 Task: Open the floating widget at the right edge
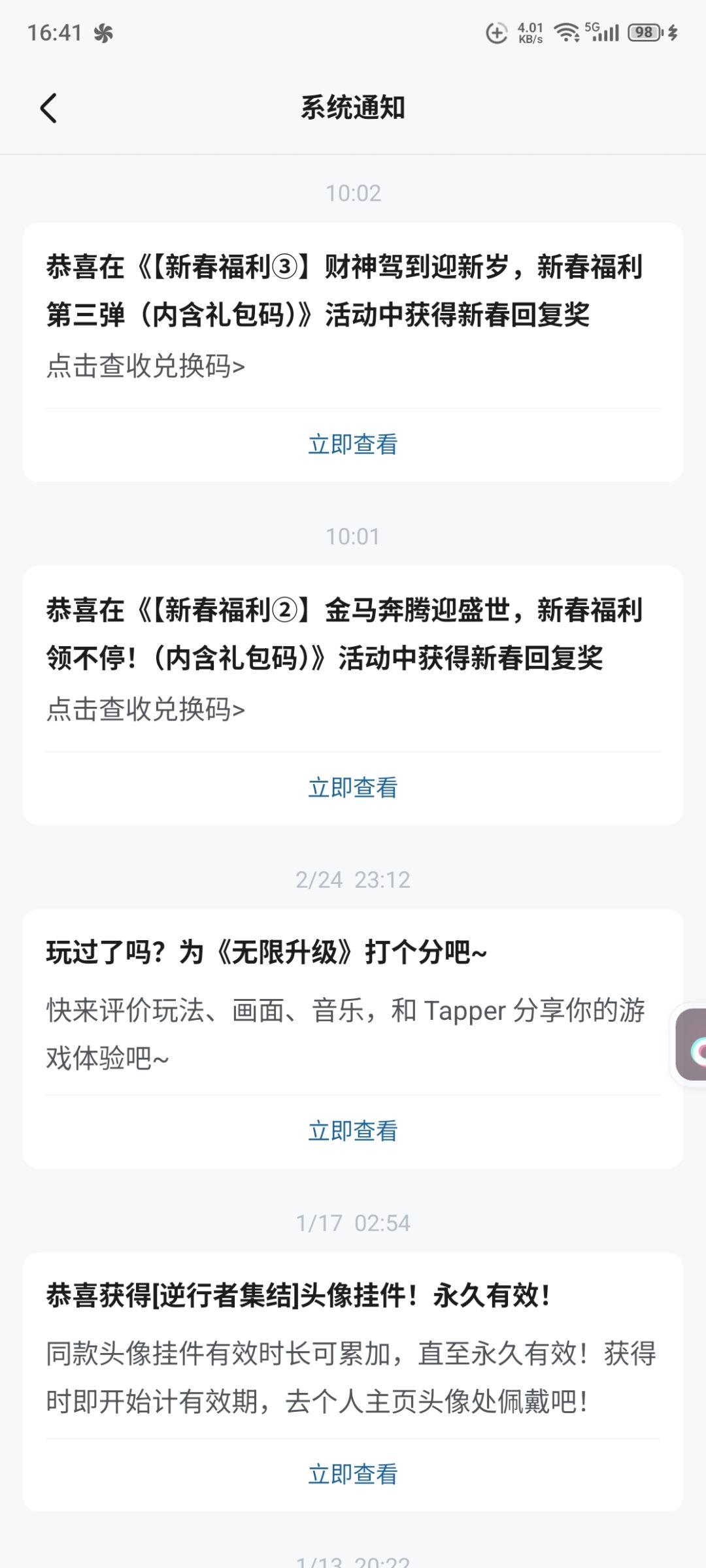692,1044
